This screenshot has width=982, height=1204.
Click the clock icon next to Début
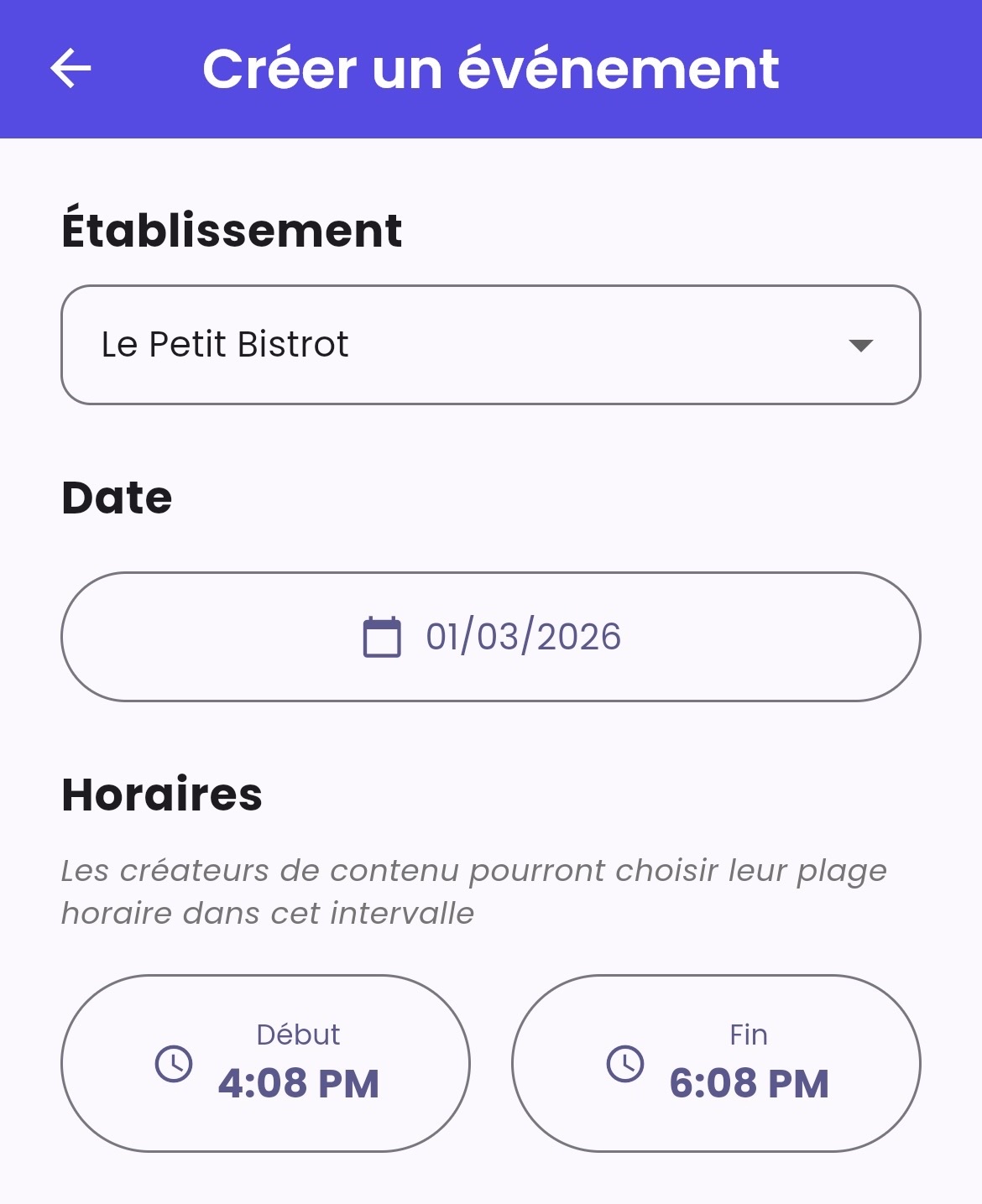175,1064
